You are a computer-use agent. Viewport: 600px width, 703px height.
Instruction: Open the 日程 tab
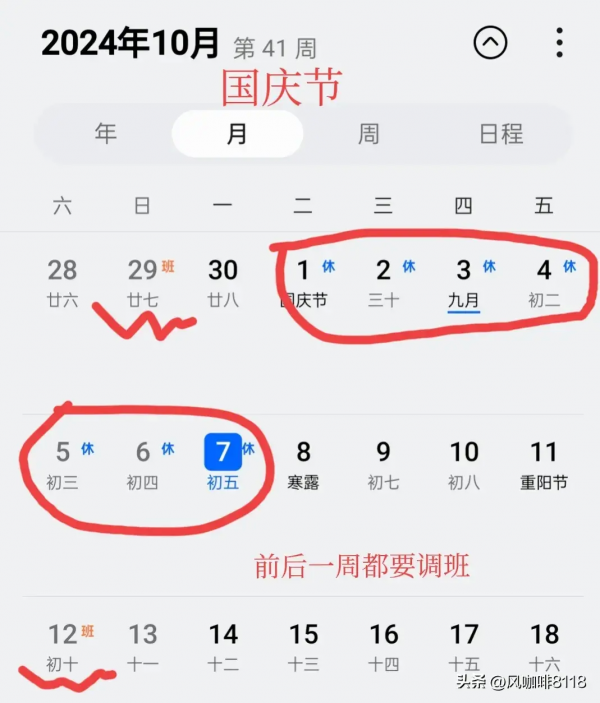point(501,134)
